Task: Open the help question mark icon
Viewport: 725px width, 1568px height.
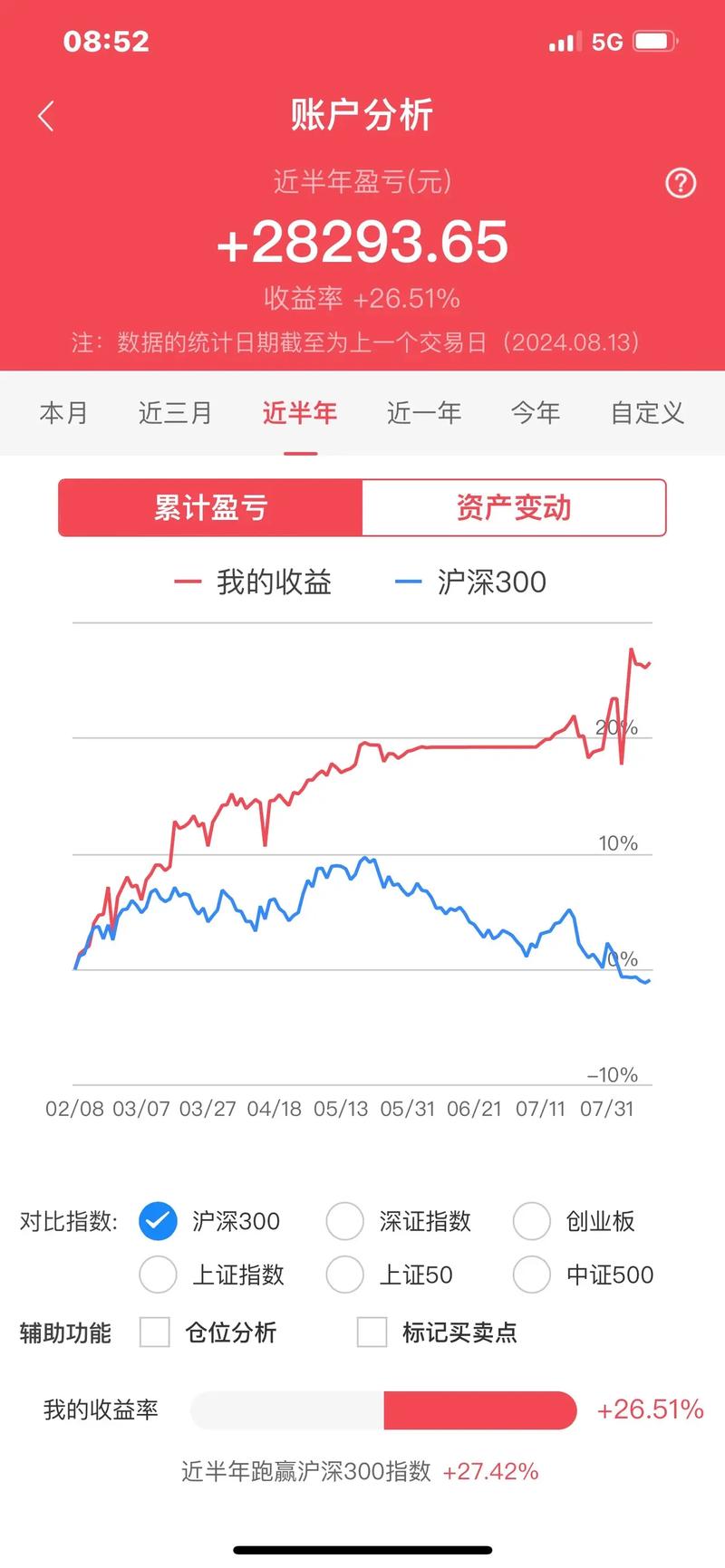Action: (x=680, y=183)
